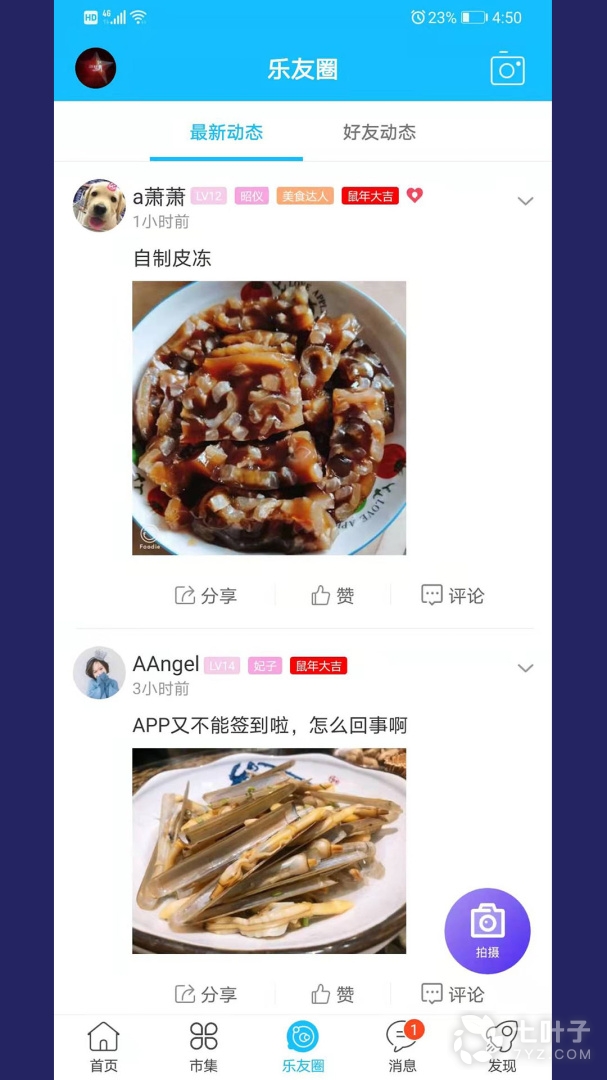Open my profile avatar in the header

click(96, 68)
